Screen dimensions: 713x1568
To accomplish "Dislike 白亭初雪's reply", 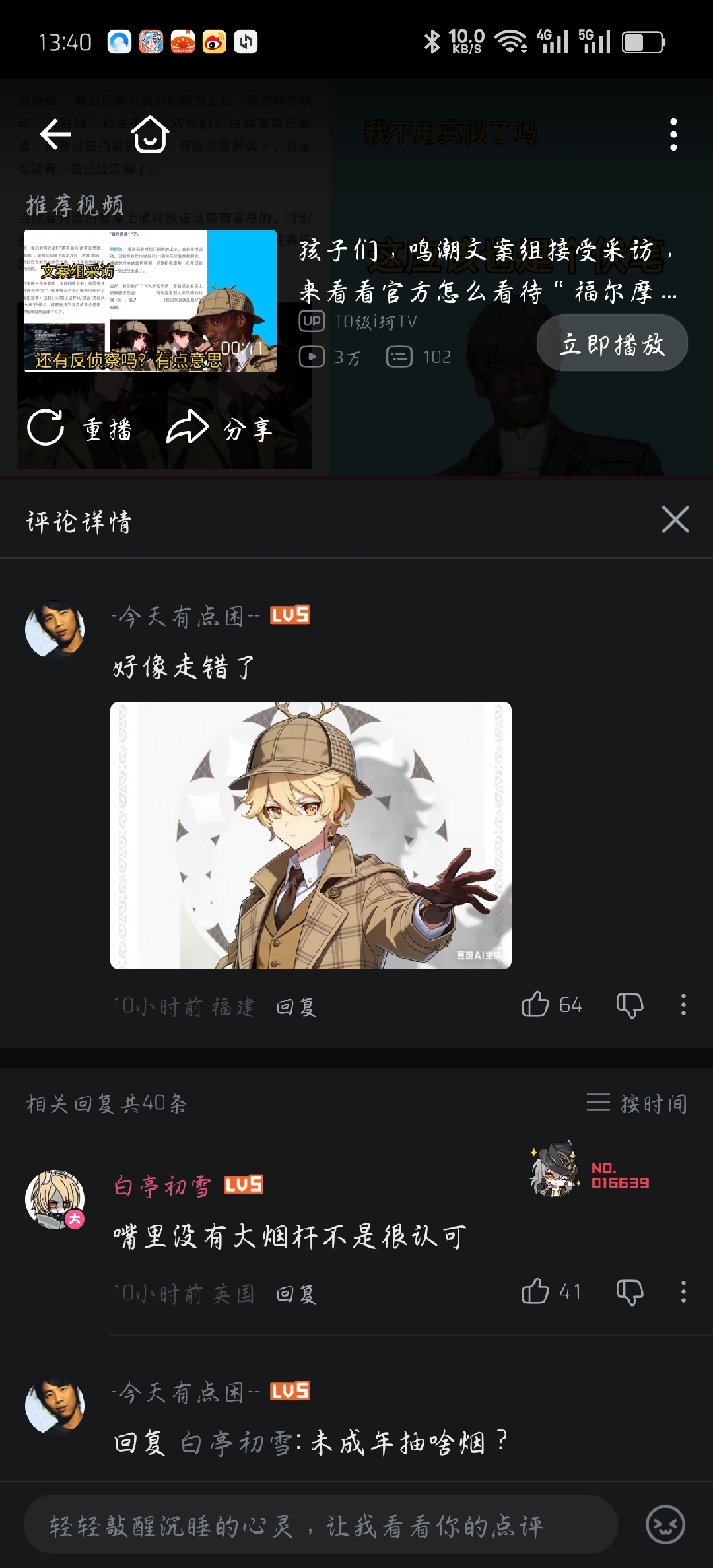I will [x=629, y=1292].
